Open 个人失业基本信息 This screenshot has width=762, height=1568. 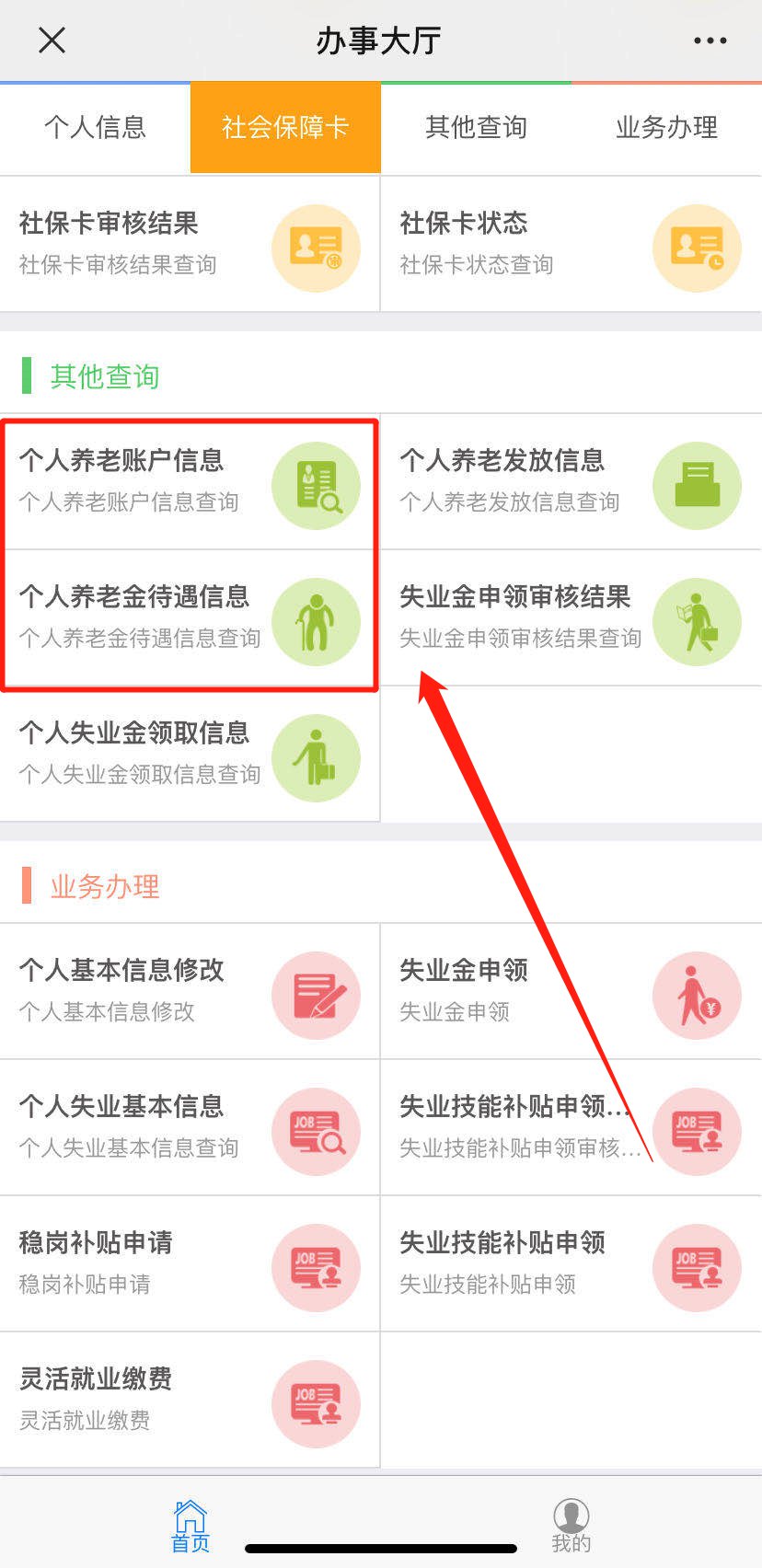[x=190, y=1128]
